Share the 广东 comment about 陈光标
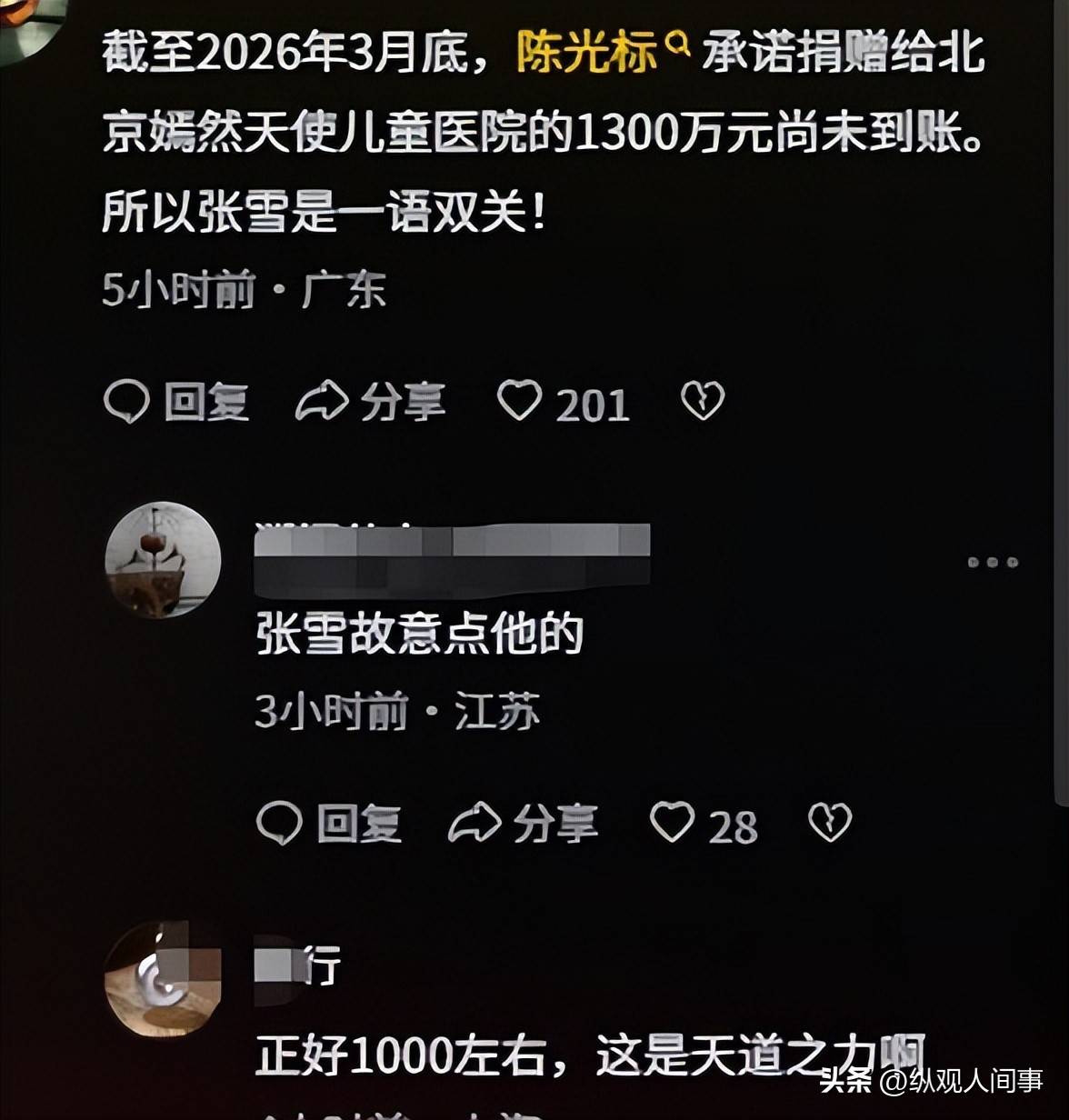The image size is (1069, 1120). coord(371,402)
